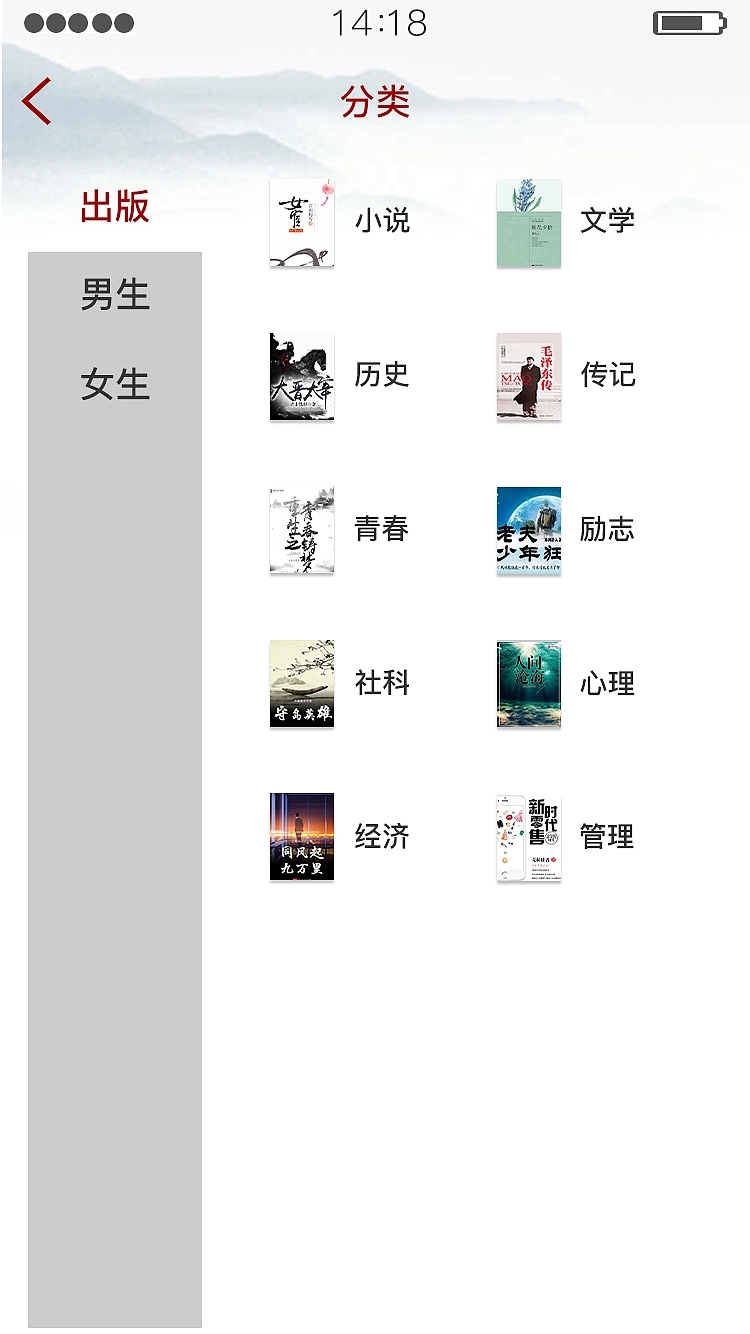Open the 心理 cover showing 人间沧海

coord(529,684)
